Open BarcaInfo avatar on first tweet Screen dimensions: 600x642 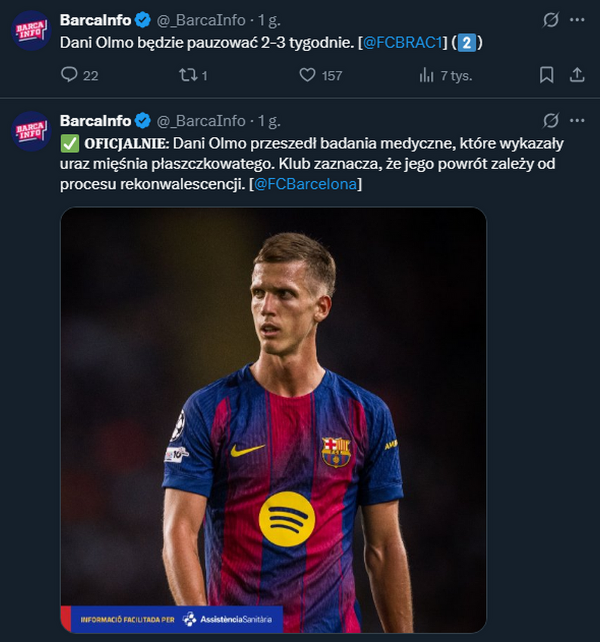[x=31, y=29]
